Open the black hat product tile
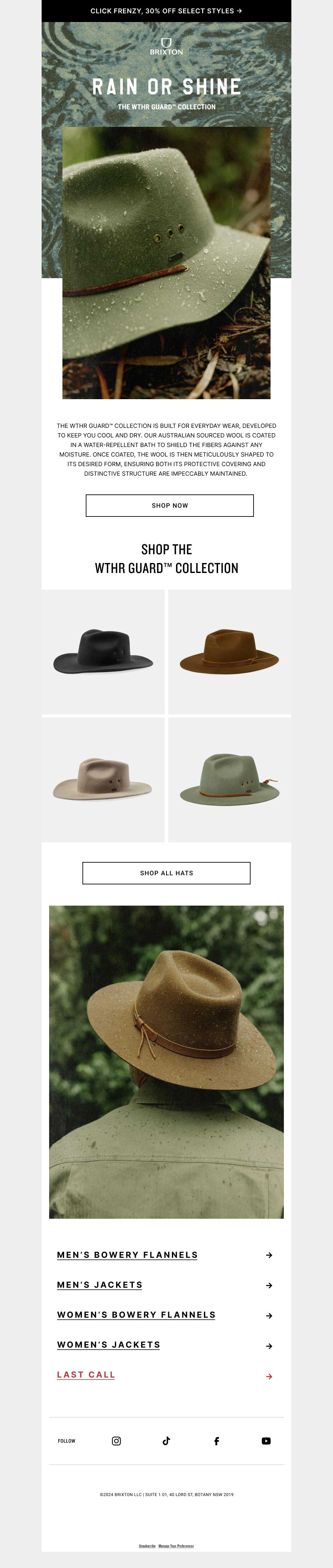 (x=103, y=652)
